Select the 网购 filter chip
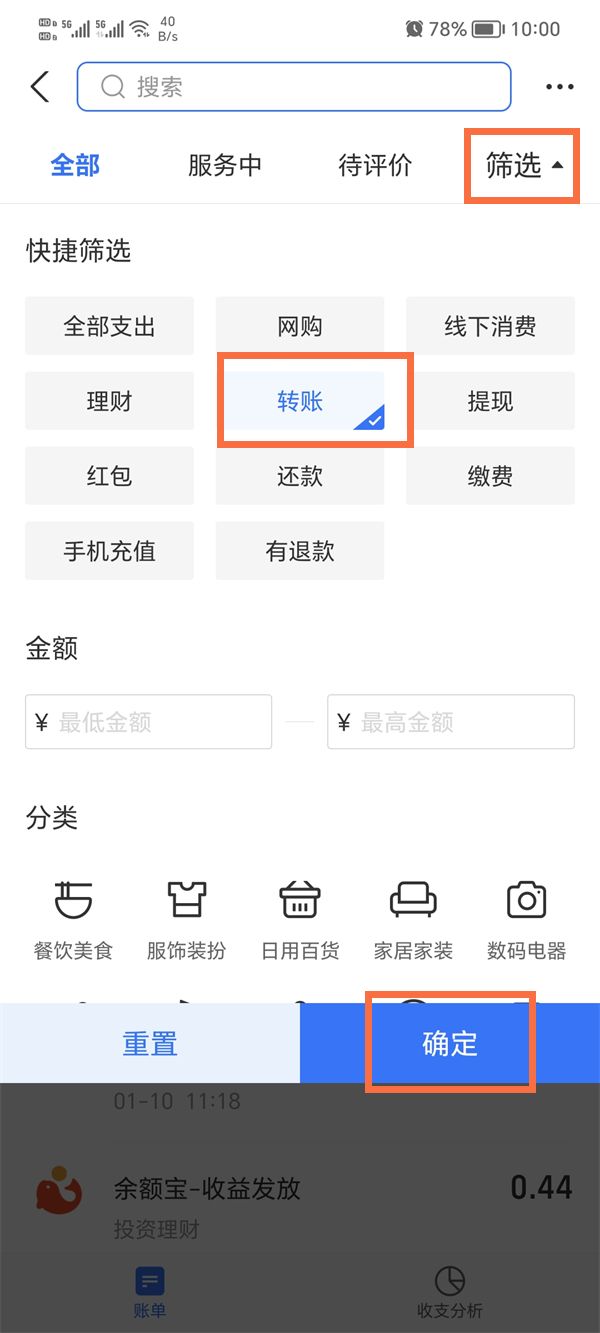Screen dimensions: 600x1333 point(300,326)
